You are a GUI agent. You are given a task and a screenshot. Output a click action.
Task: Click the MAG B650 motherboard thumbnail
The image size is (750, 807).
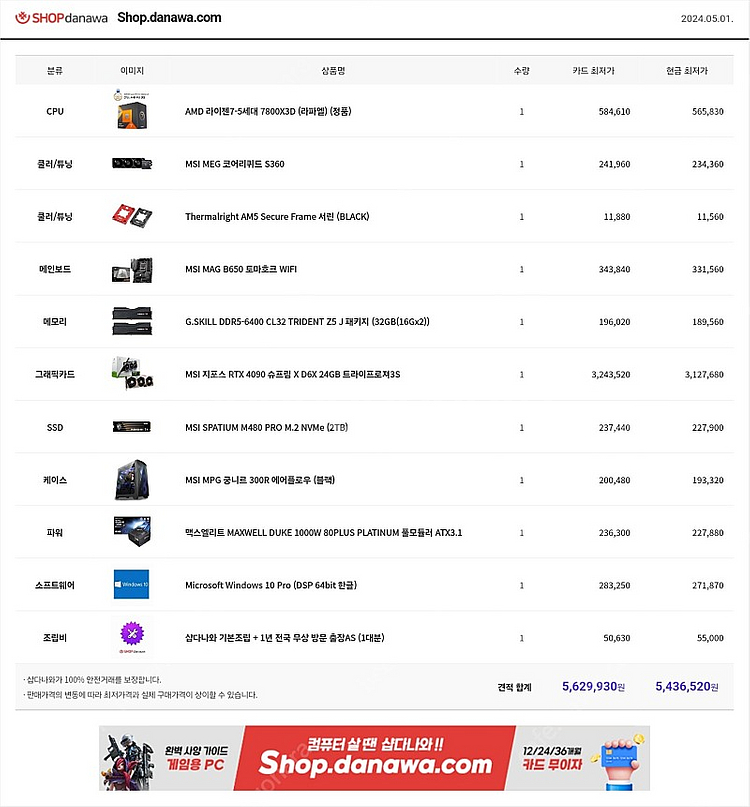click(133, 269)
